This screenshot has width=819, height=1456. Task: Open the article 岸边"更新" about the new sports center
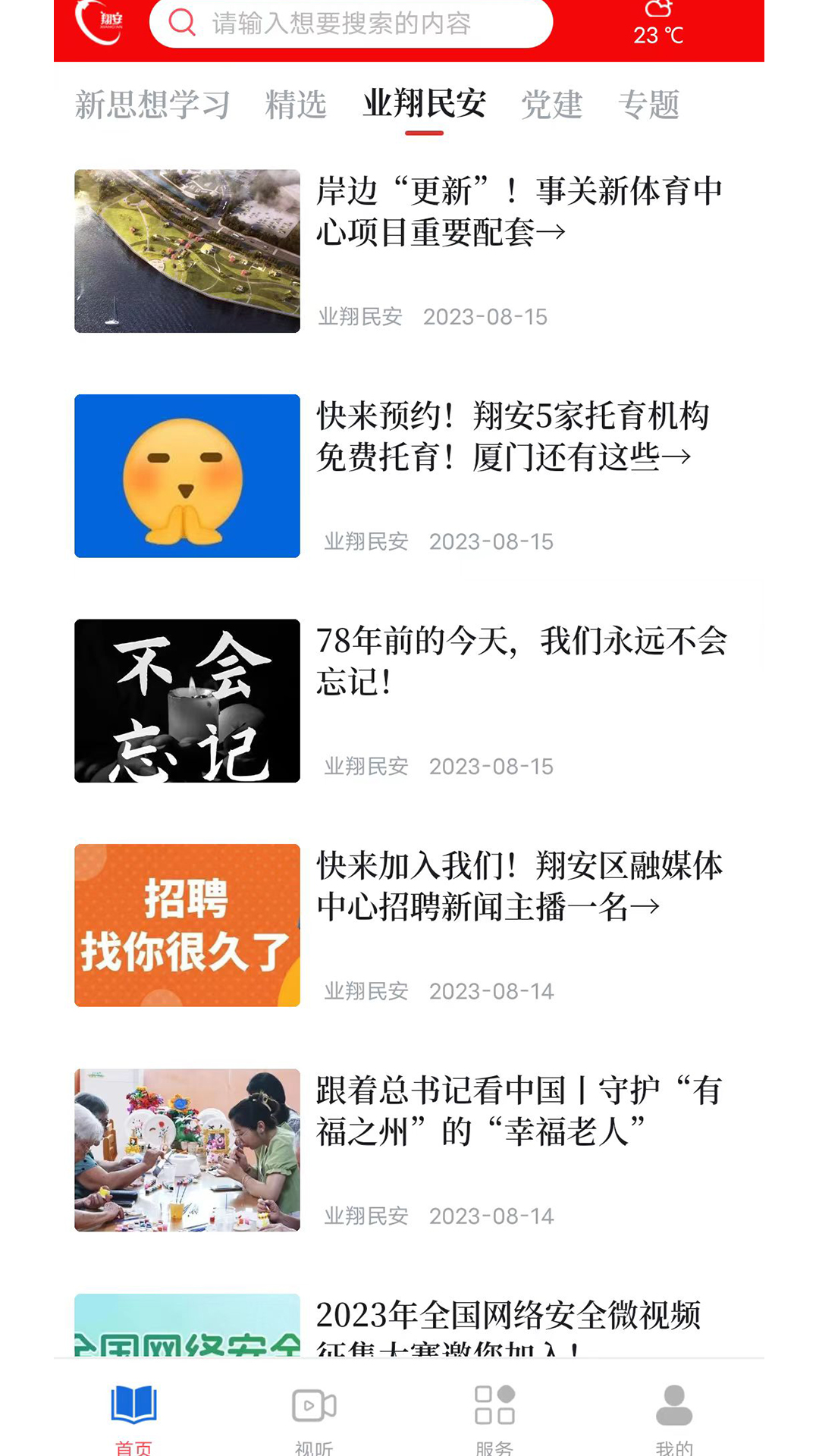point(519,212)
